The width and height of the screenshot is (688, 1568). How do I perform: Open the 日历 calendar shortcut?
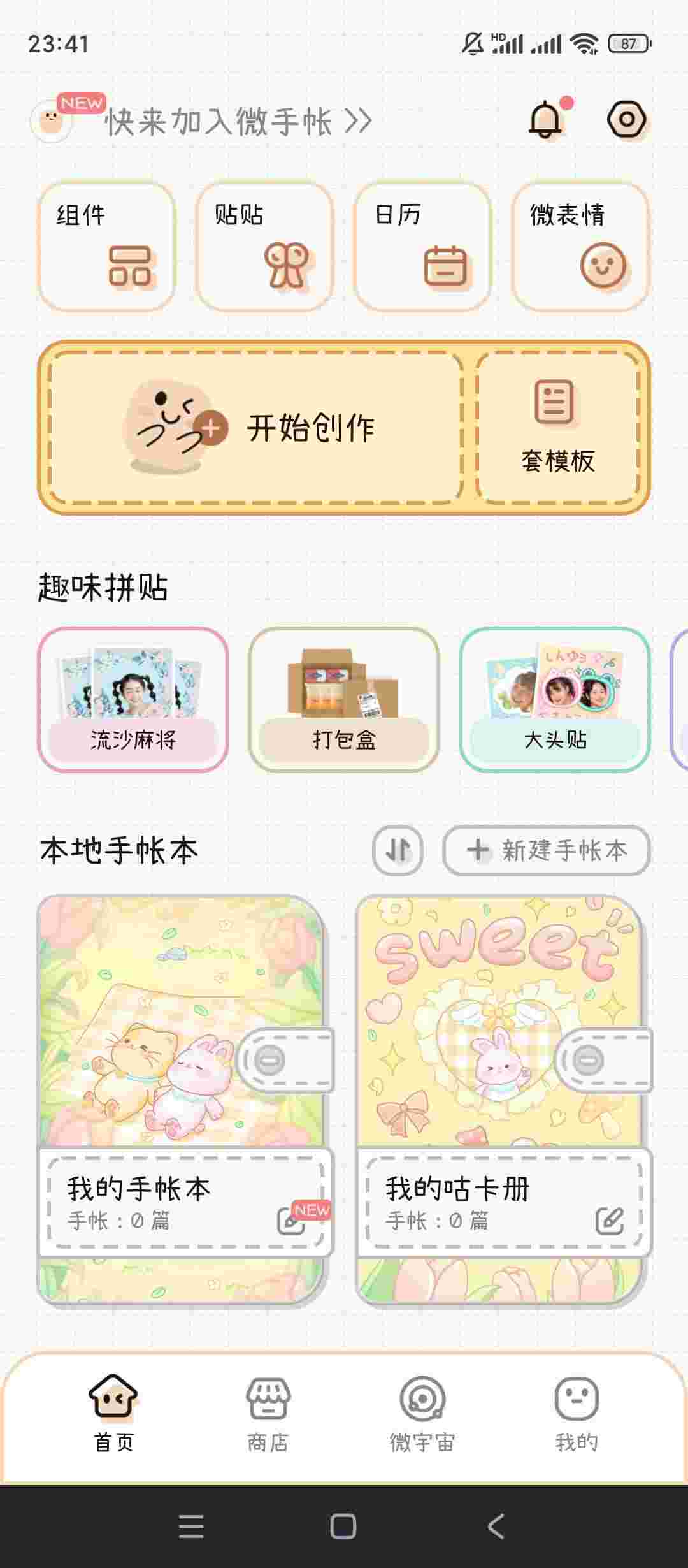[422, 247]
